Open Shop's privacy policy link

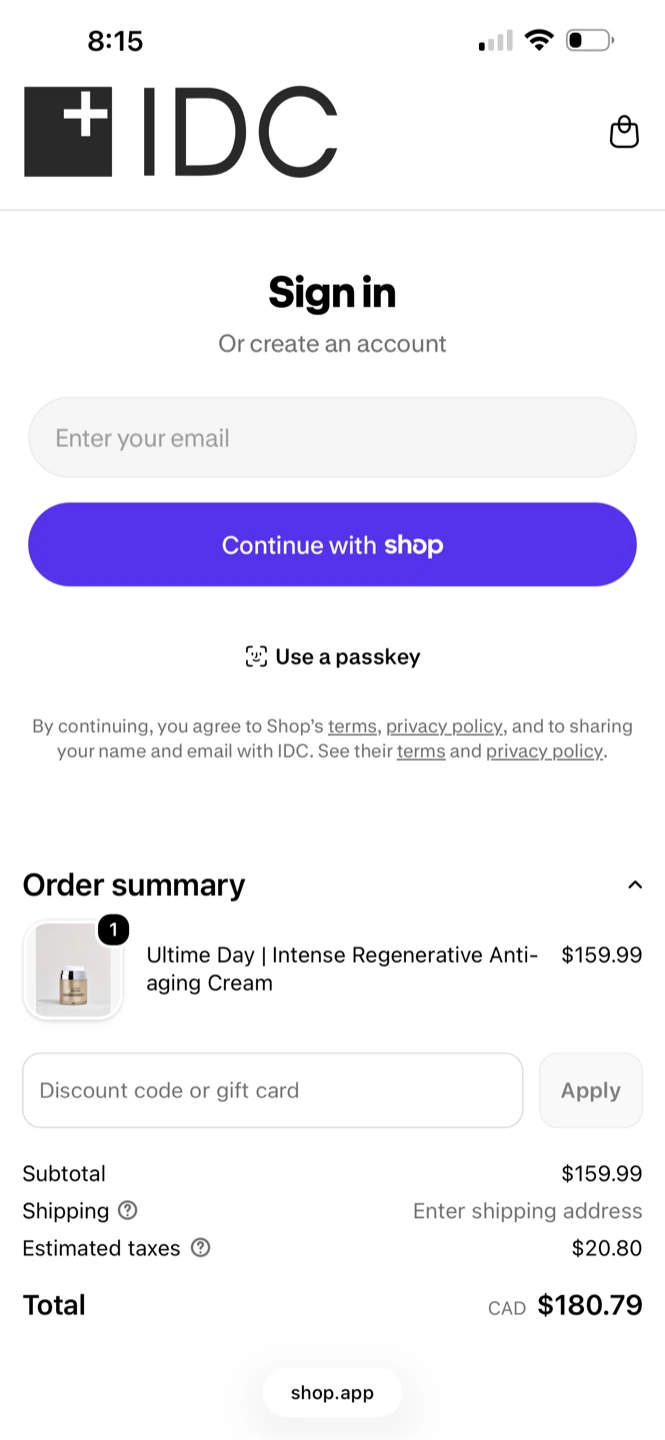click(x=445, y=726)
